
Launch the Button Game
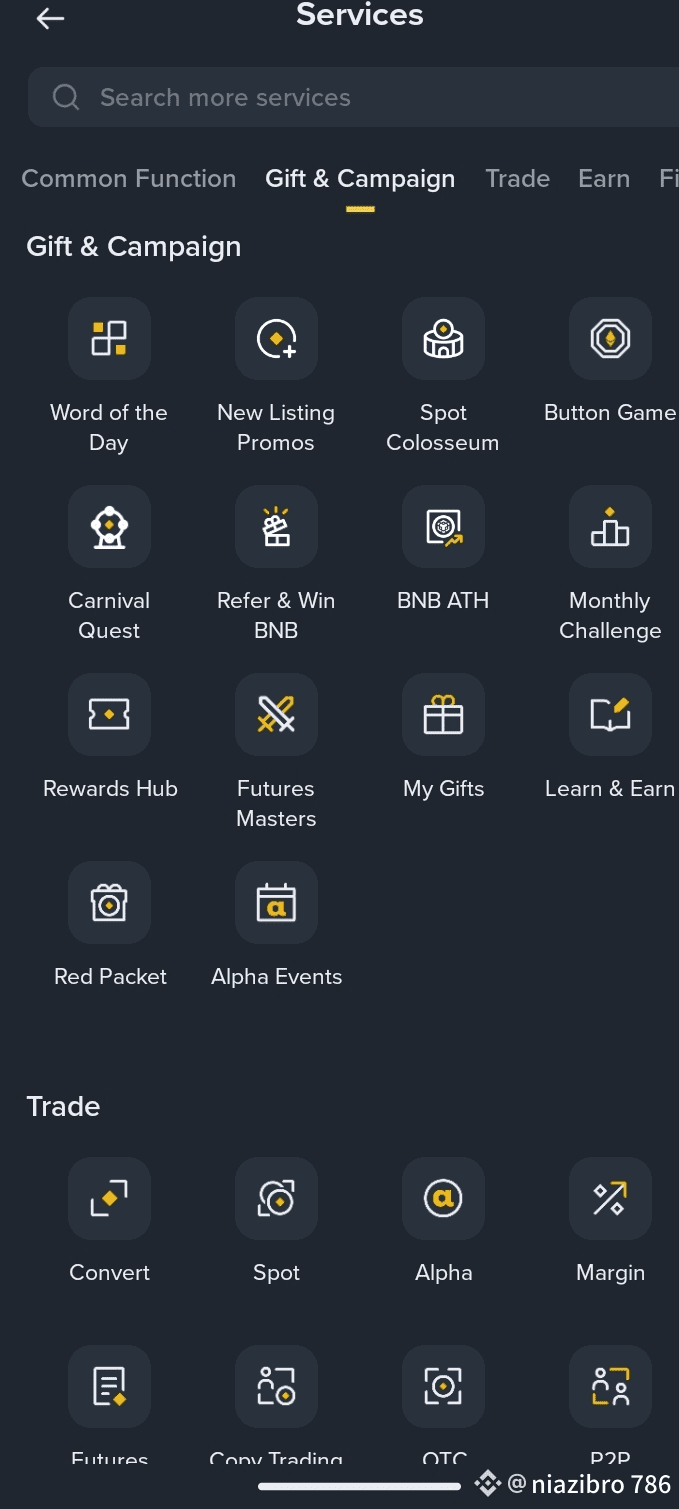[x=610, y=340]
